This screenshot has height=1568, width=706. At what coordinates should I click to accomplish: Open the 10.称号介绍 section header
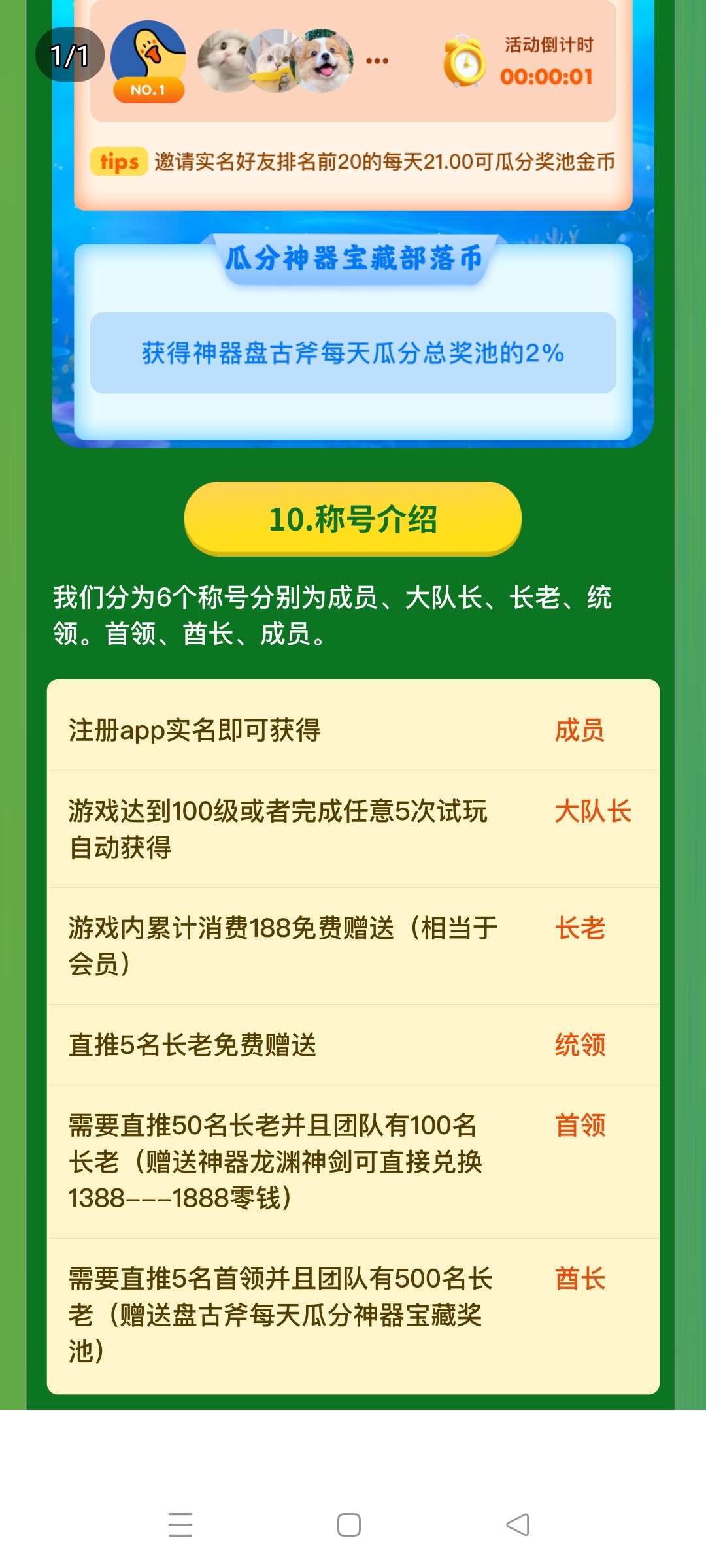(353, 519)
